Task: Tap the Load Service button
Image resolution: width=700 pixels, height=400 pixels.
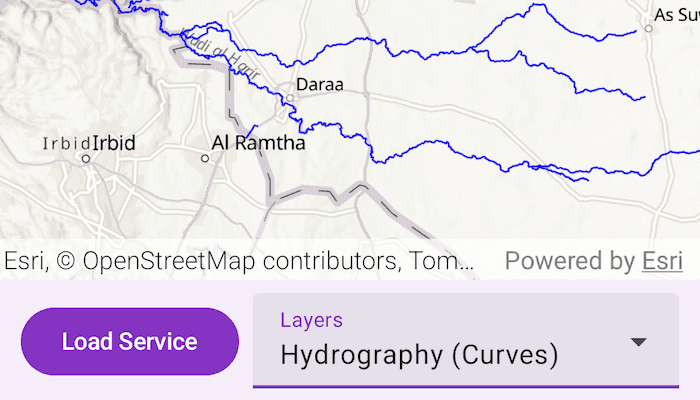Action: click(129, 342)
